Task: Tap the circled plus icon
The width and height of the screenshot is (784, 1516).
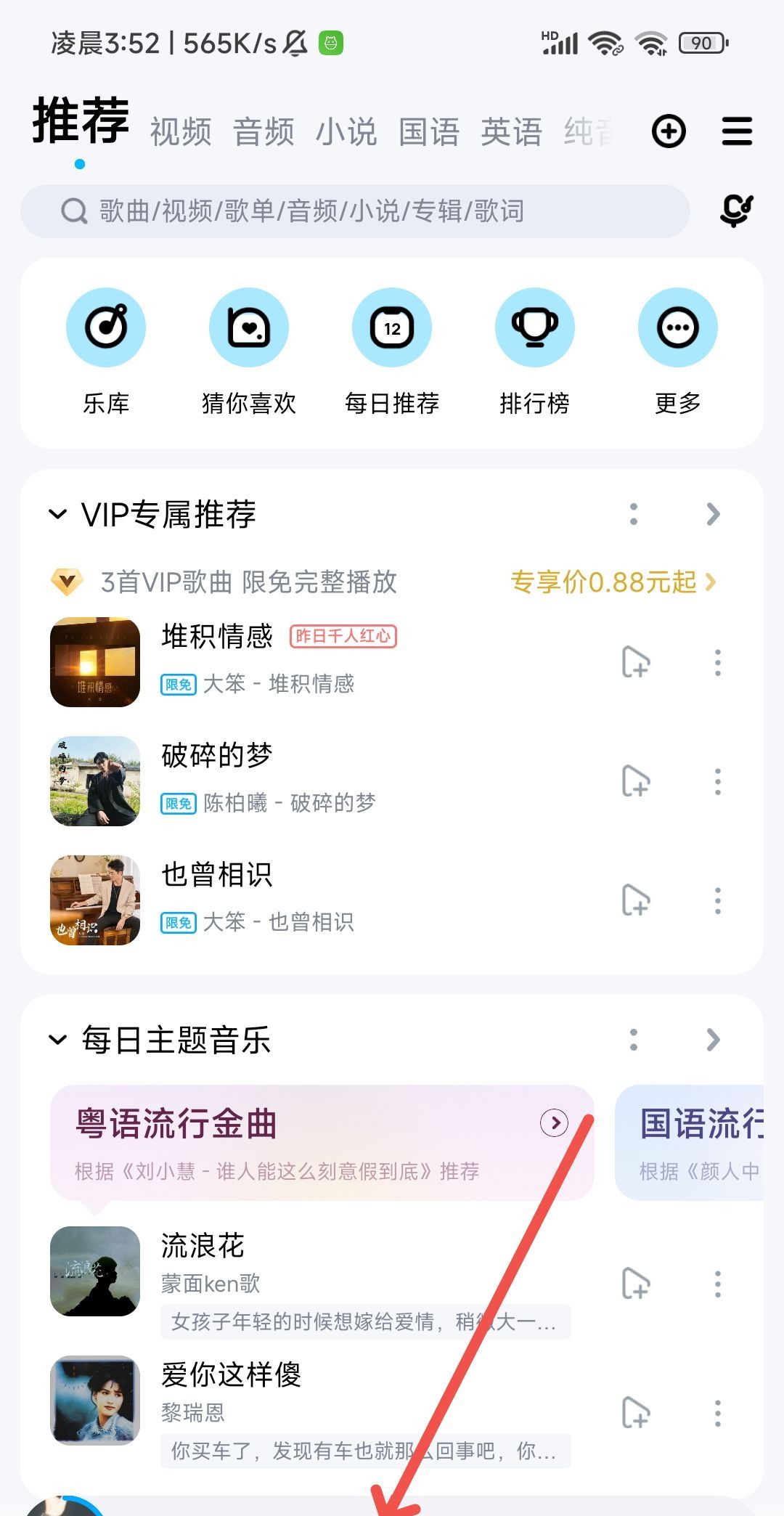Action: (x=669, y=132)
